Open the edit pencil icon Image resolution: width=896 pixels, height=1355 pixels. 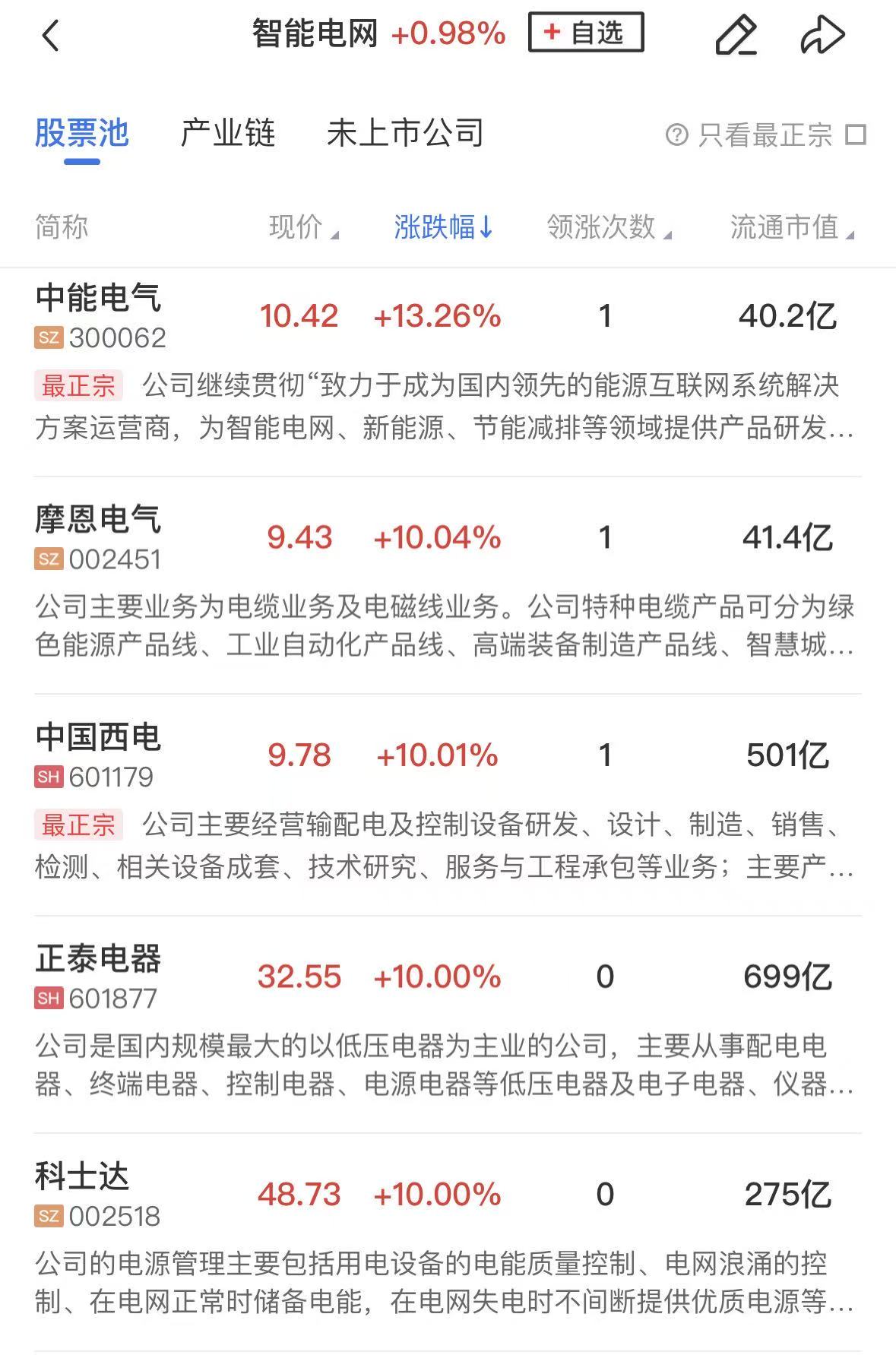(736, 35)
